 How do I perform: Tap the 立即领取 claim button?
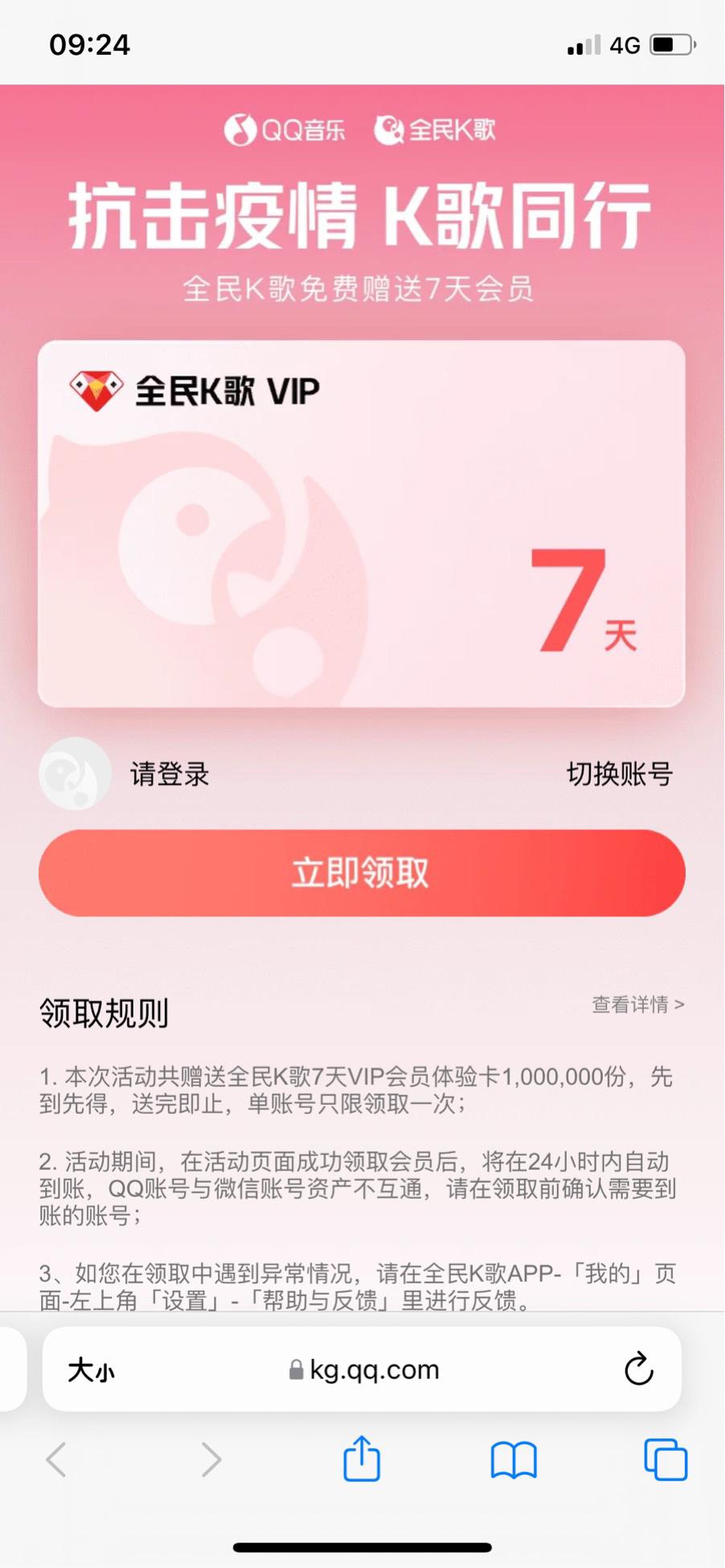tap(362, 872)
